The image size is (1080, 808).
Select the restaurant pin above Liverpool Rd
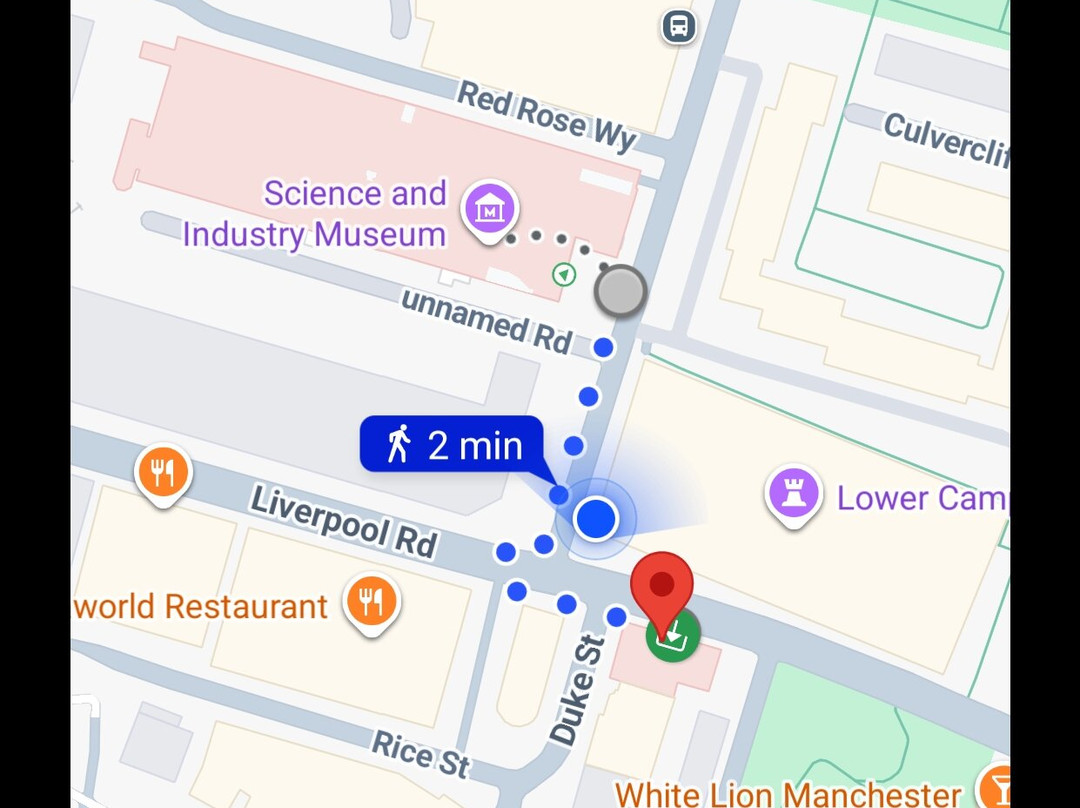(163, 470)
